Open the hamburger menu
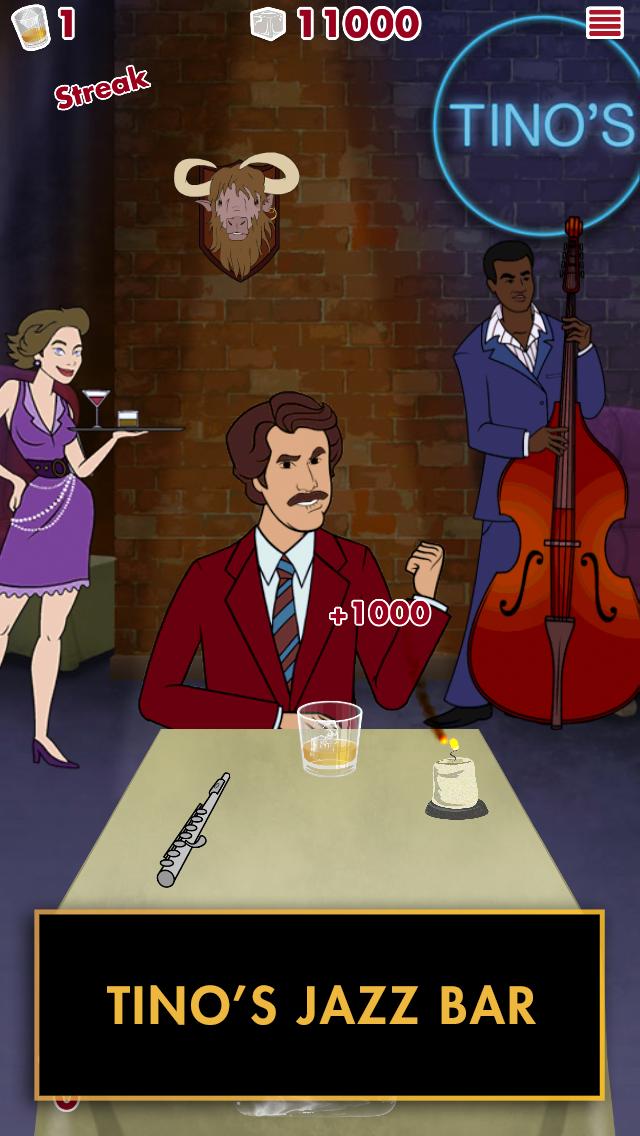Screen dimensions: 640x1136 point(605,22)
